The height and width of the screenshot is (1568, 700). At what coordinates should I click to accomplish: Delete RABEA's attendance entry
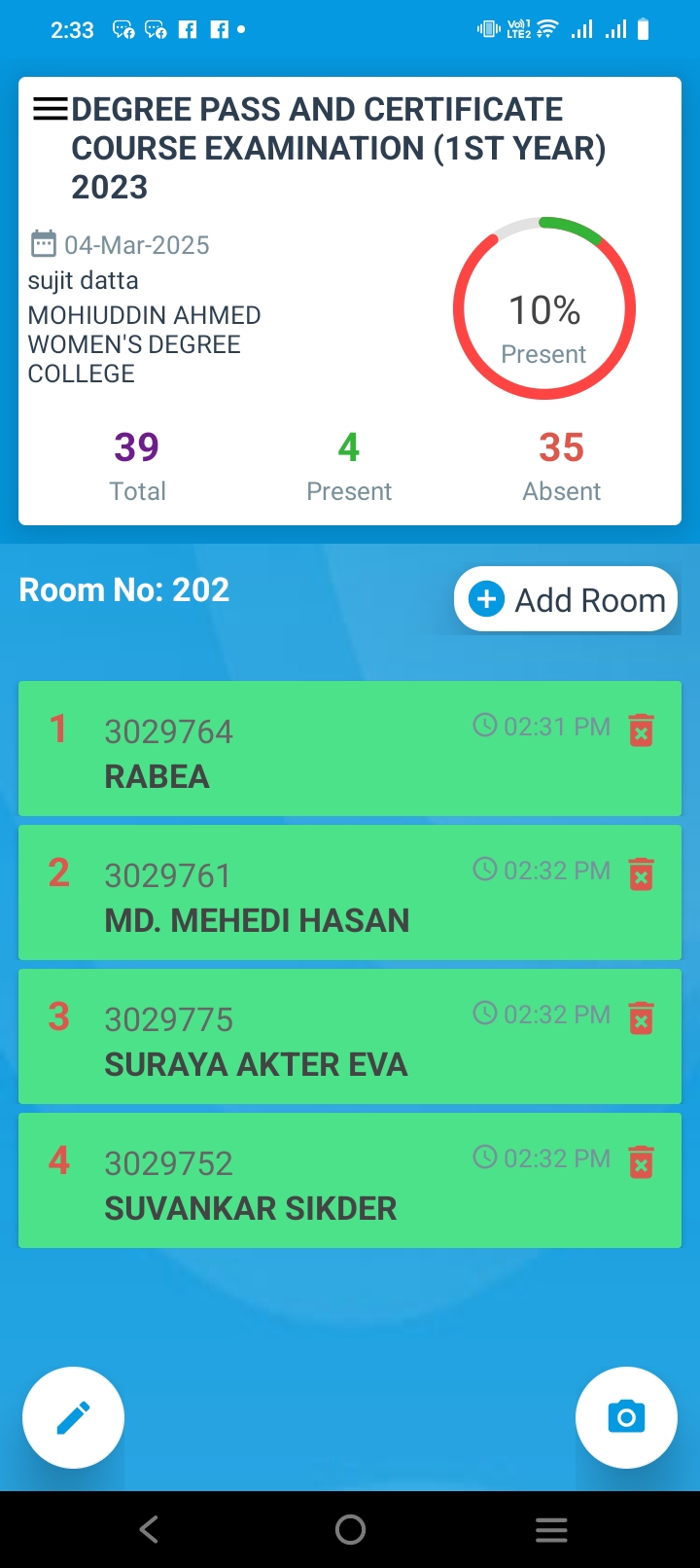641,730
